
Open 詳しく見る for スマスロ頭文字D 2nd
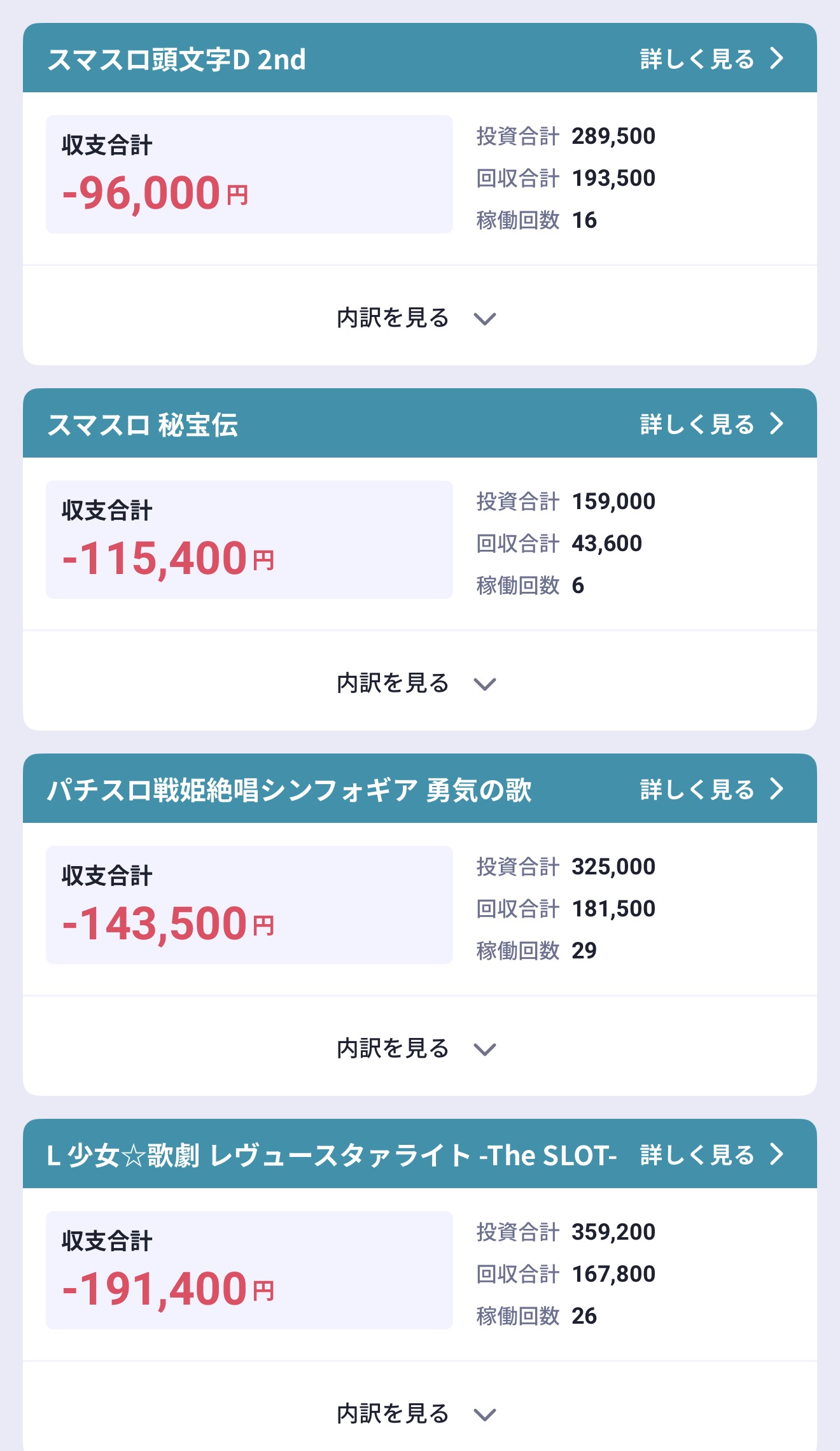point(711,59)
